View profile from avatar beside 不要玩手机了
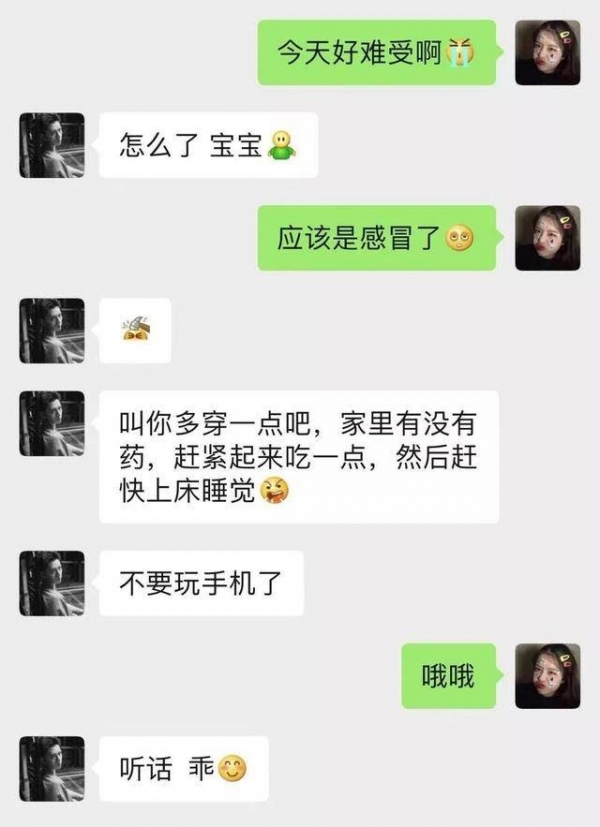Screen dimensions: 600x827 click(x=52, y=583)
